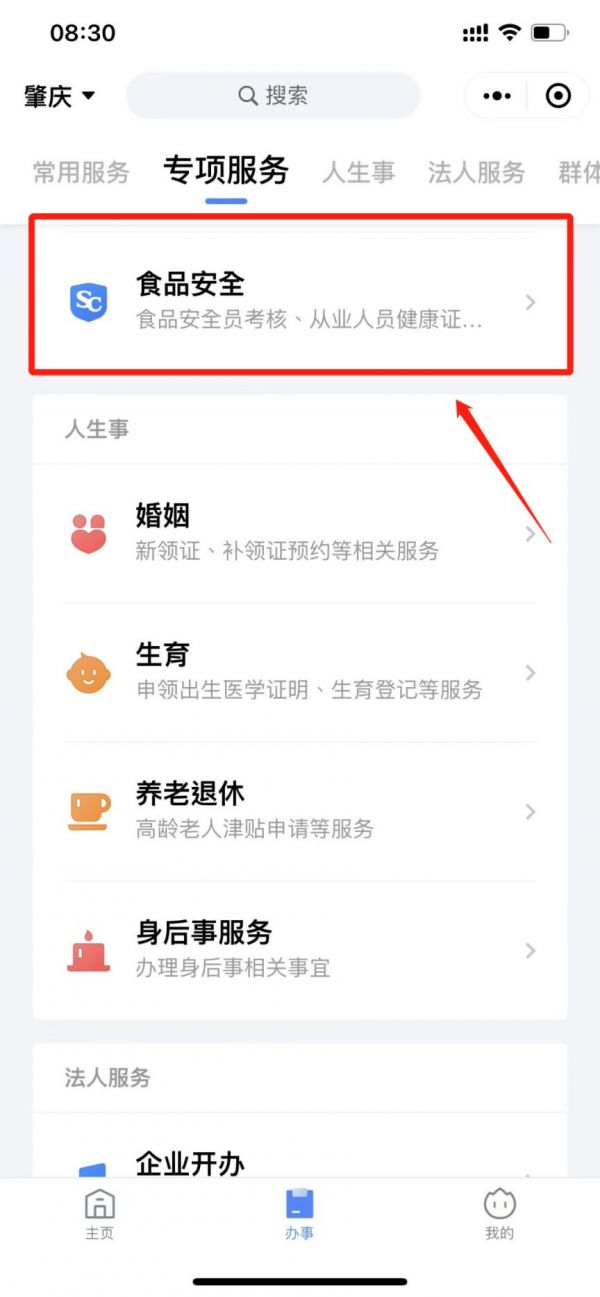Select the 专项服务 tab
600x1297 pixels.
226,171
